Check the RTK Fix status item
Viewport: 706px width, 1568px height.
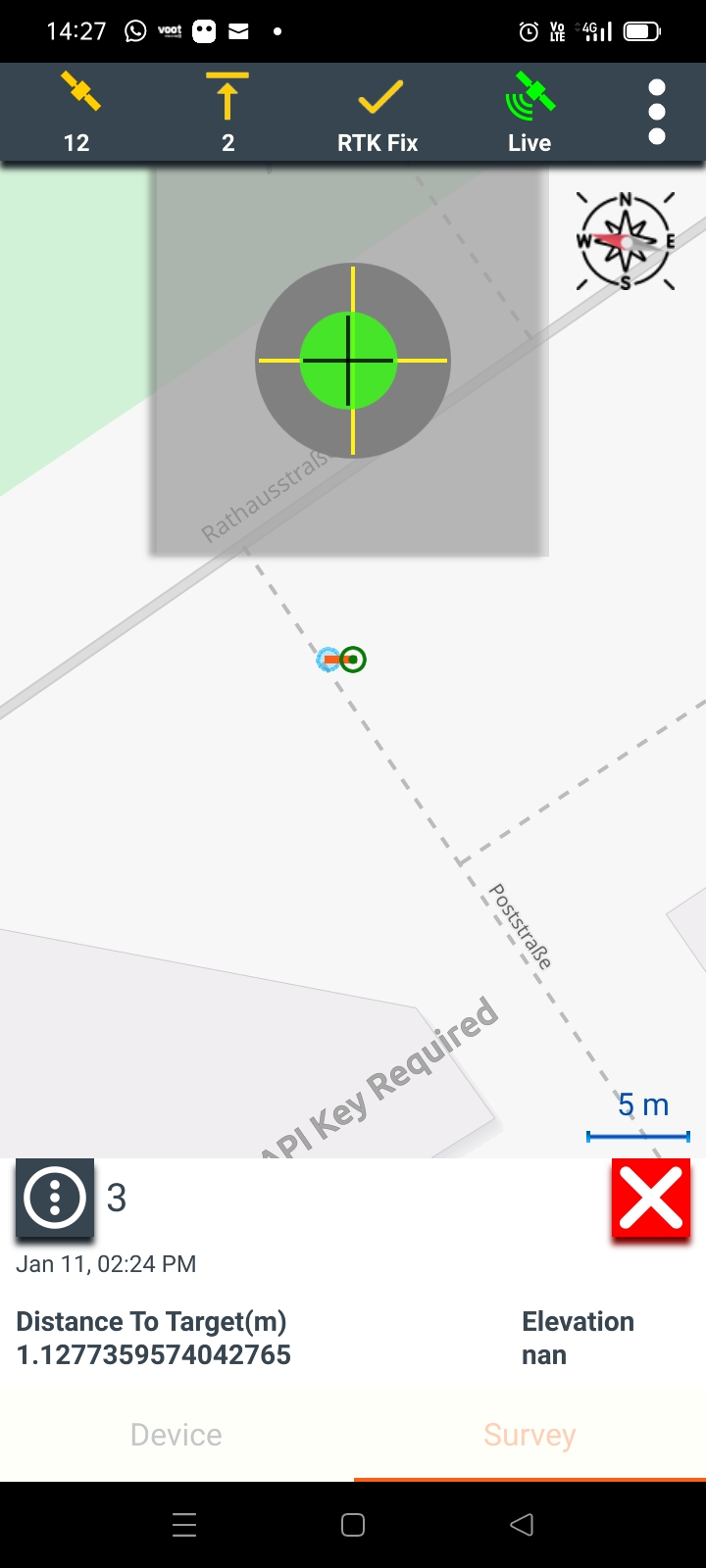coord(378,113)
